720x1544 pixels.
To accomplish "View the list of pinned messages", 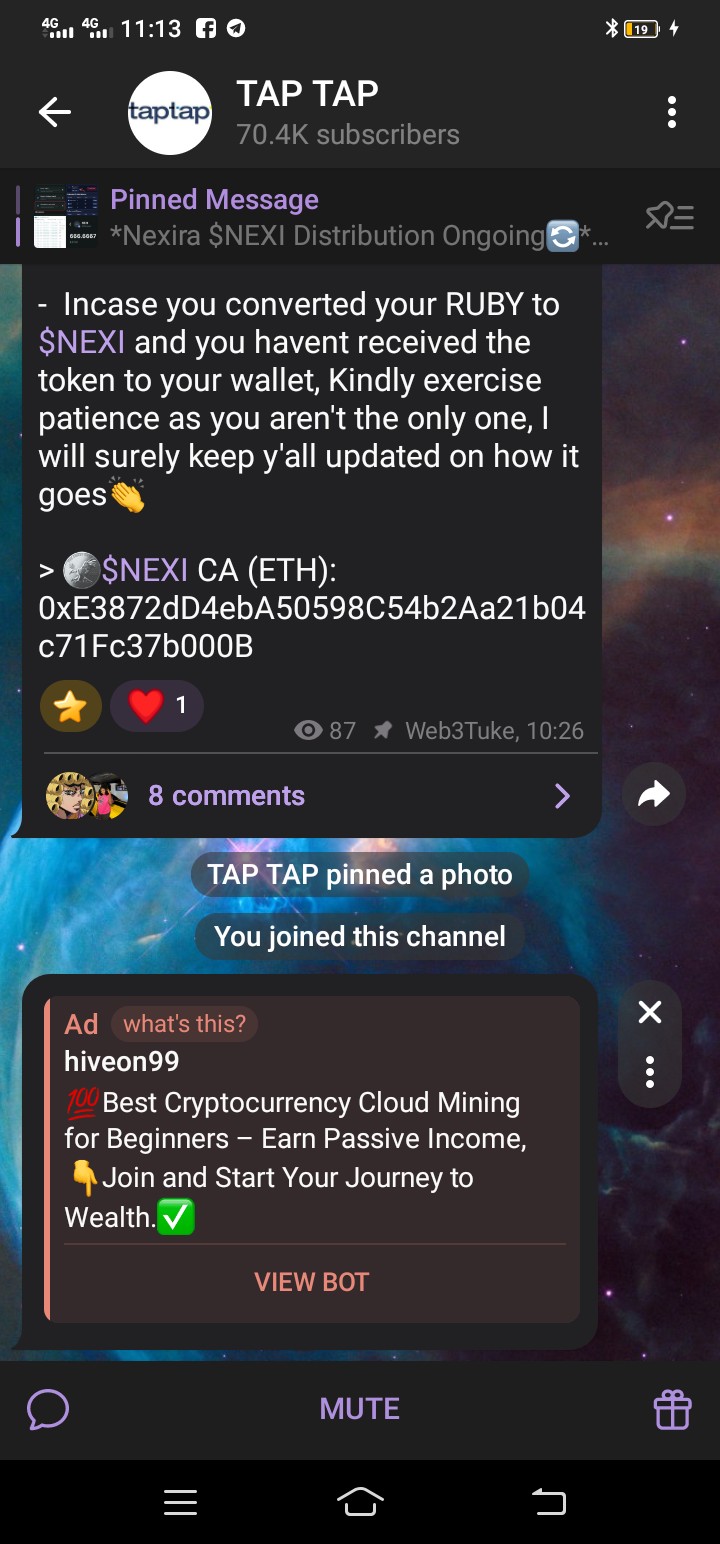I will [x=669, y=217].
